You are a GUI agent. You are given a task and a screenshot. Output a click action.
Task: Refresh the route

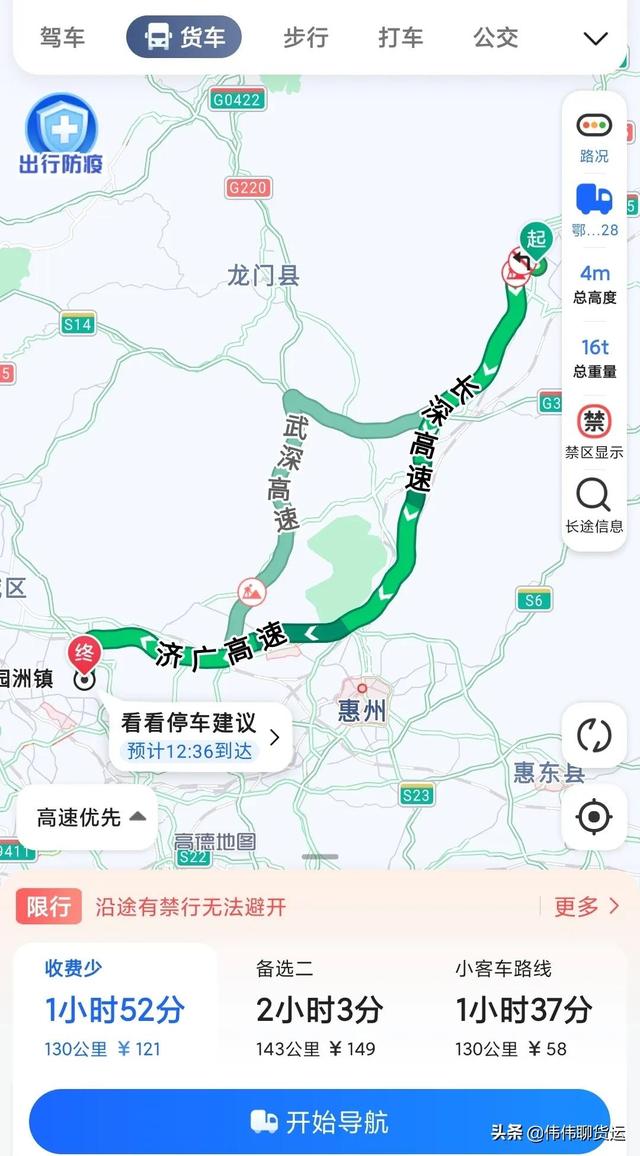tap(594, 735)
